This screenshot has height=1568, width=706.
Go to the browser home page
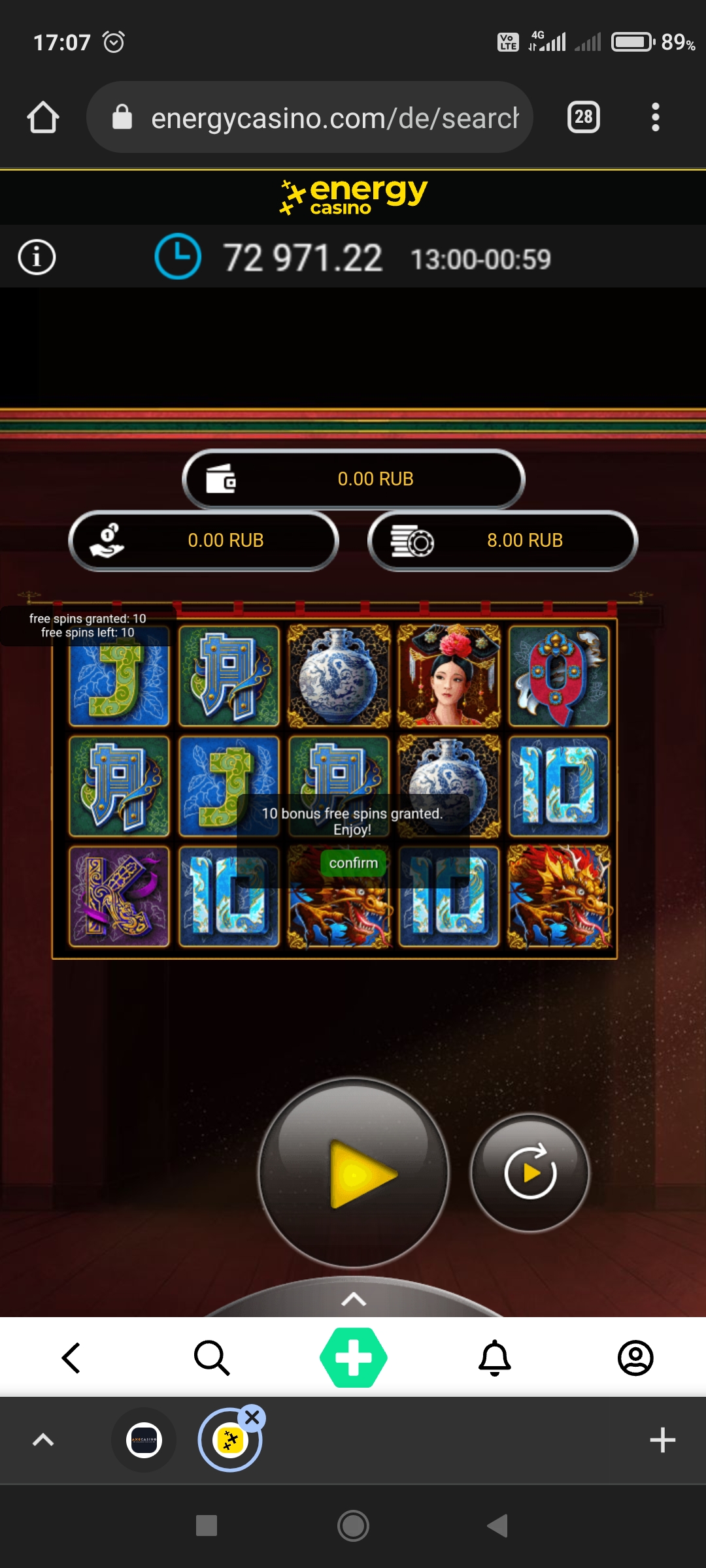pos(43,118)
